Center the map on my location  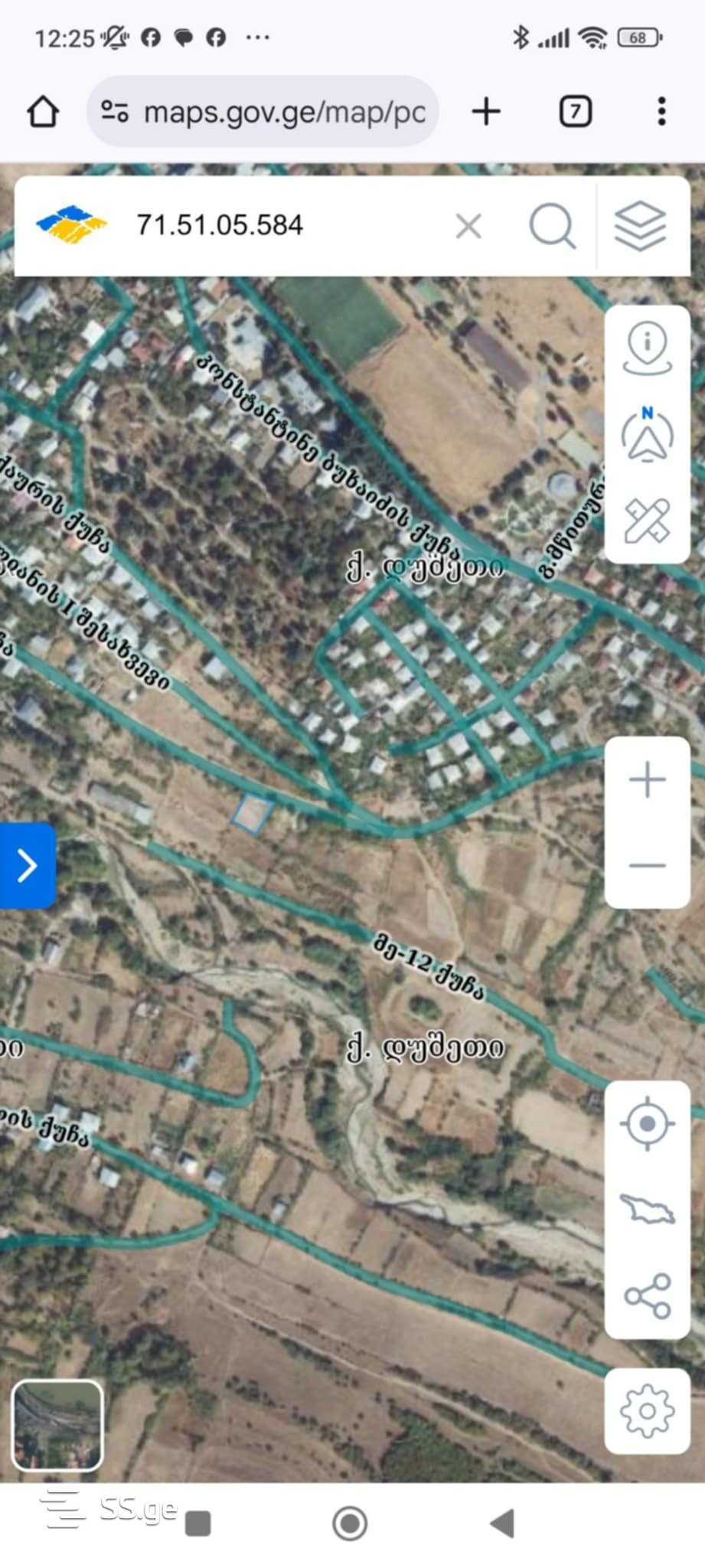(x=647, y=1124)
